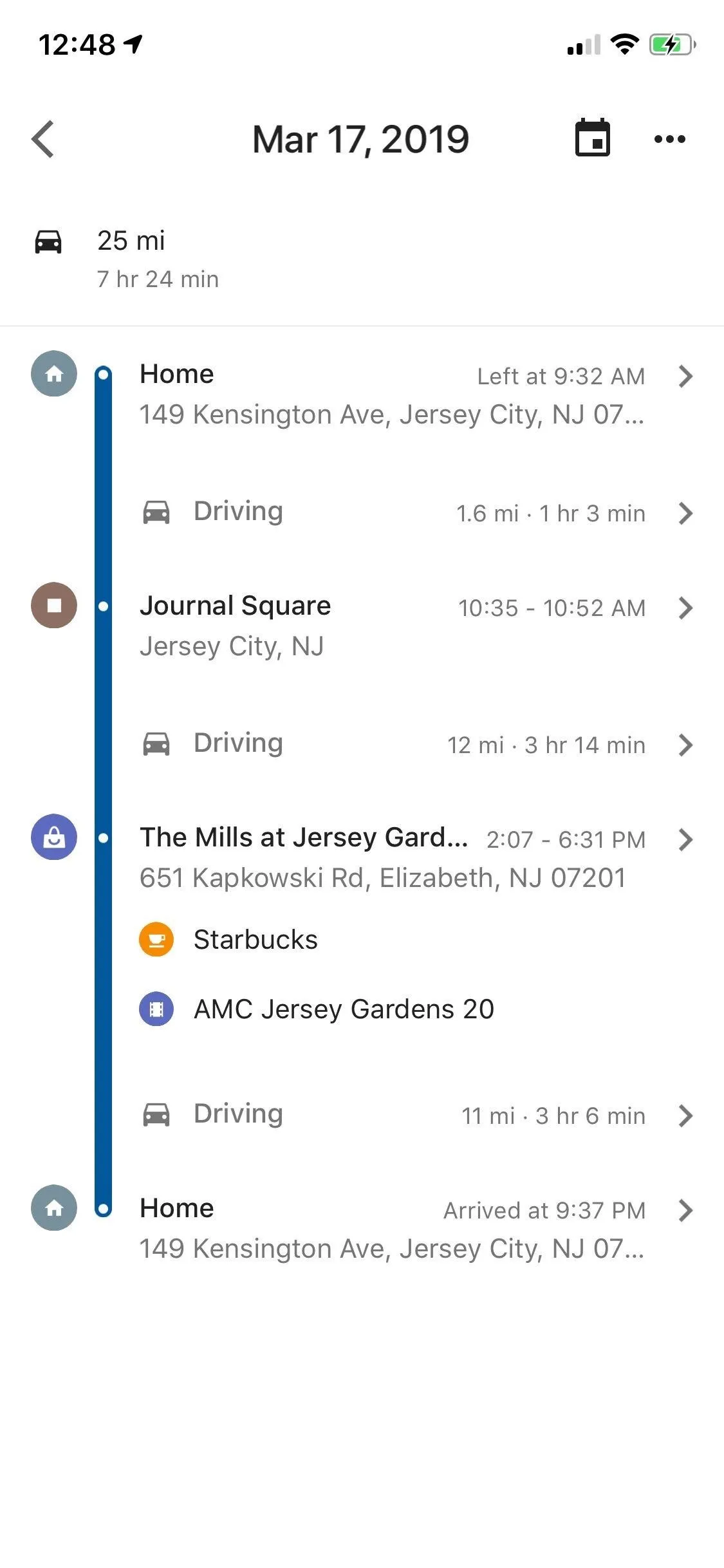Open the three-dot overflow menu

tap(669, 139)
